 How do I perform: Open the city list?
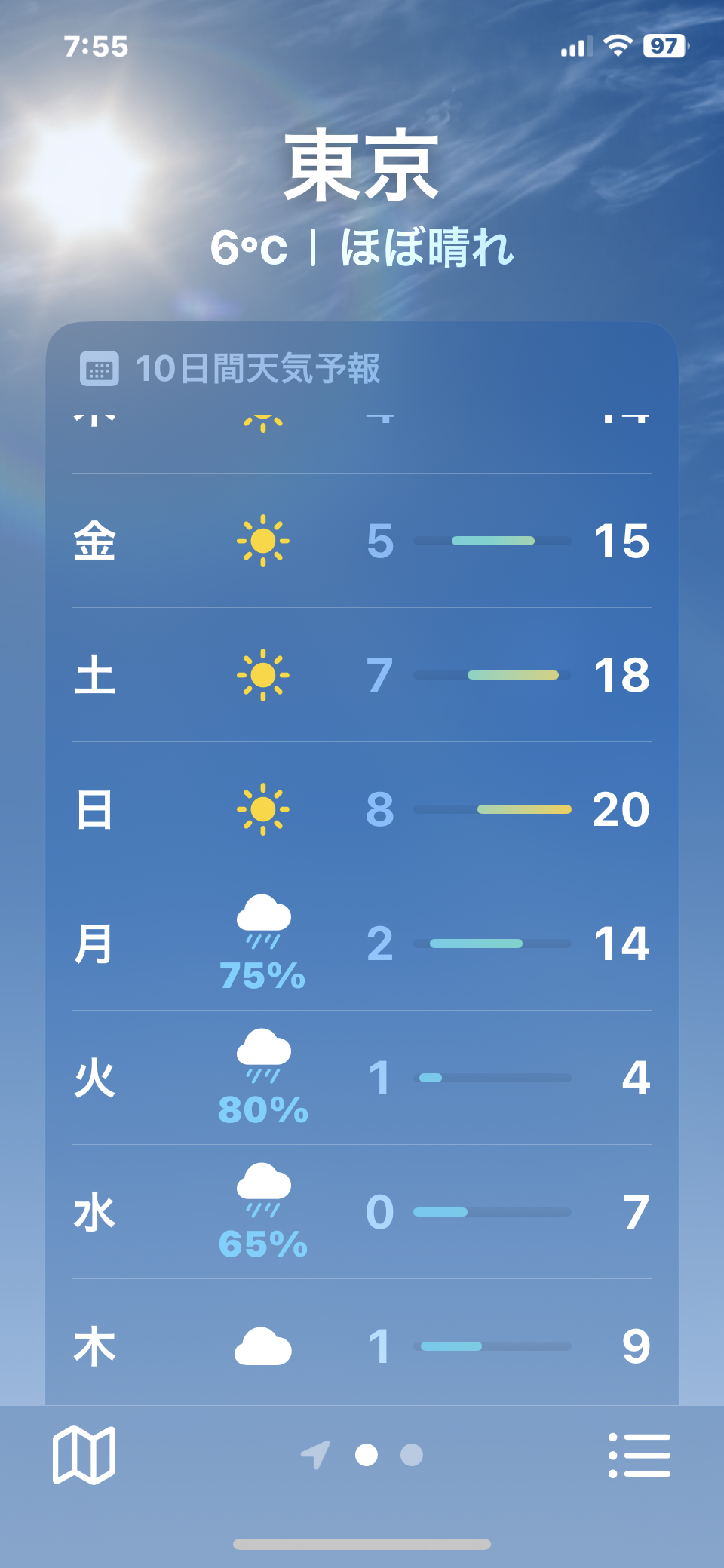640,1455
